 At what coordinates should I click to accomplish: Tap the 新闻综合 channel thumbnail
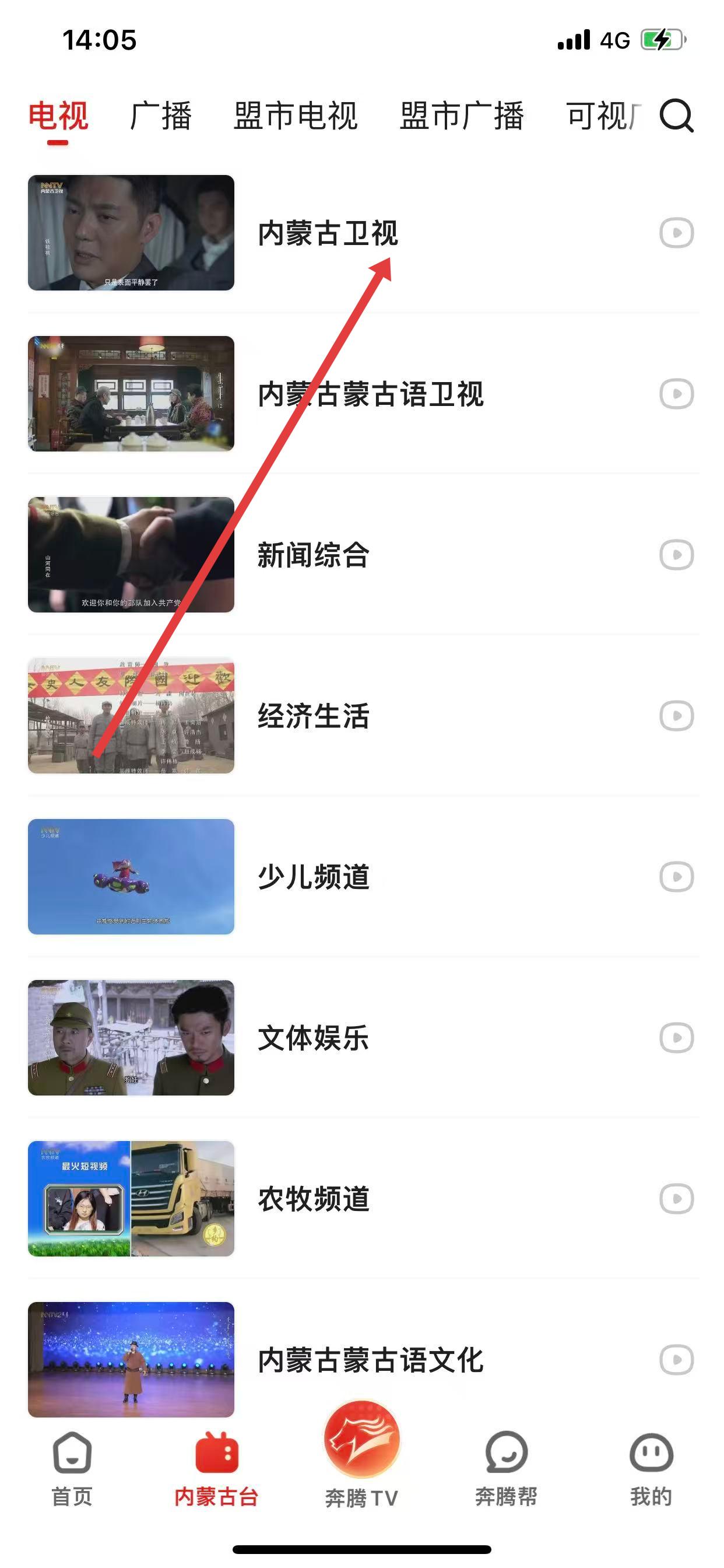point(131,555)
